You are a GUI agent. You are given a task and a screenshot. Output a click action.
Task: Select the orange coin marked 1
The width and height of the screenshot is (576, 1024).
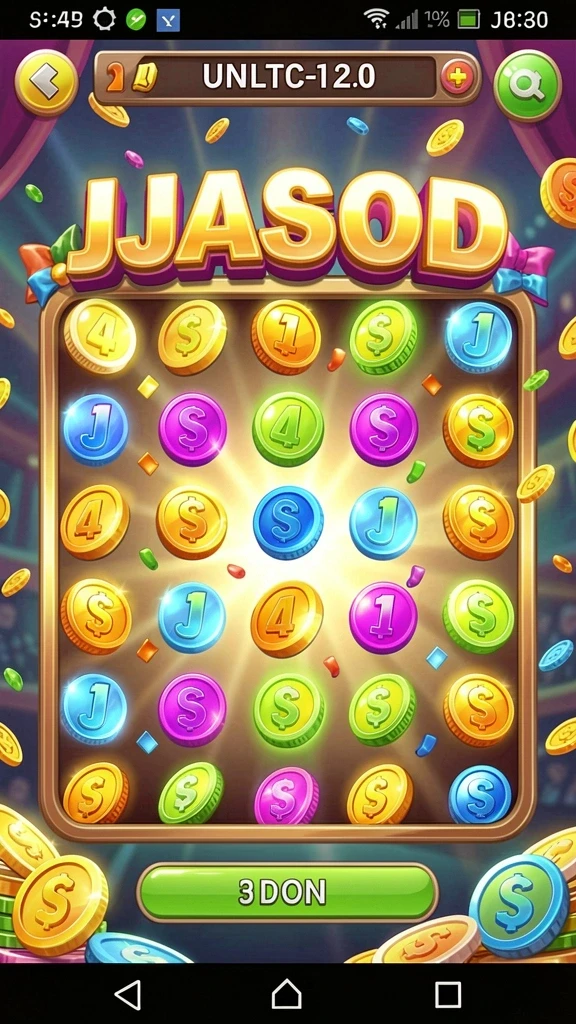(286, 336)
